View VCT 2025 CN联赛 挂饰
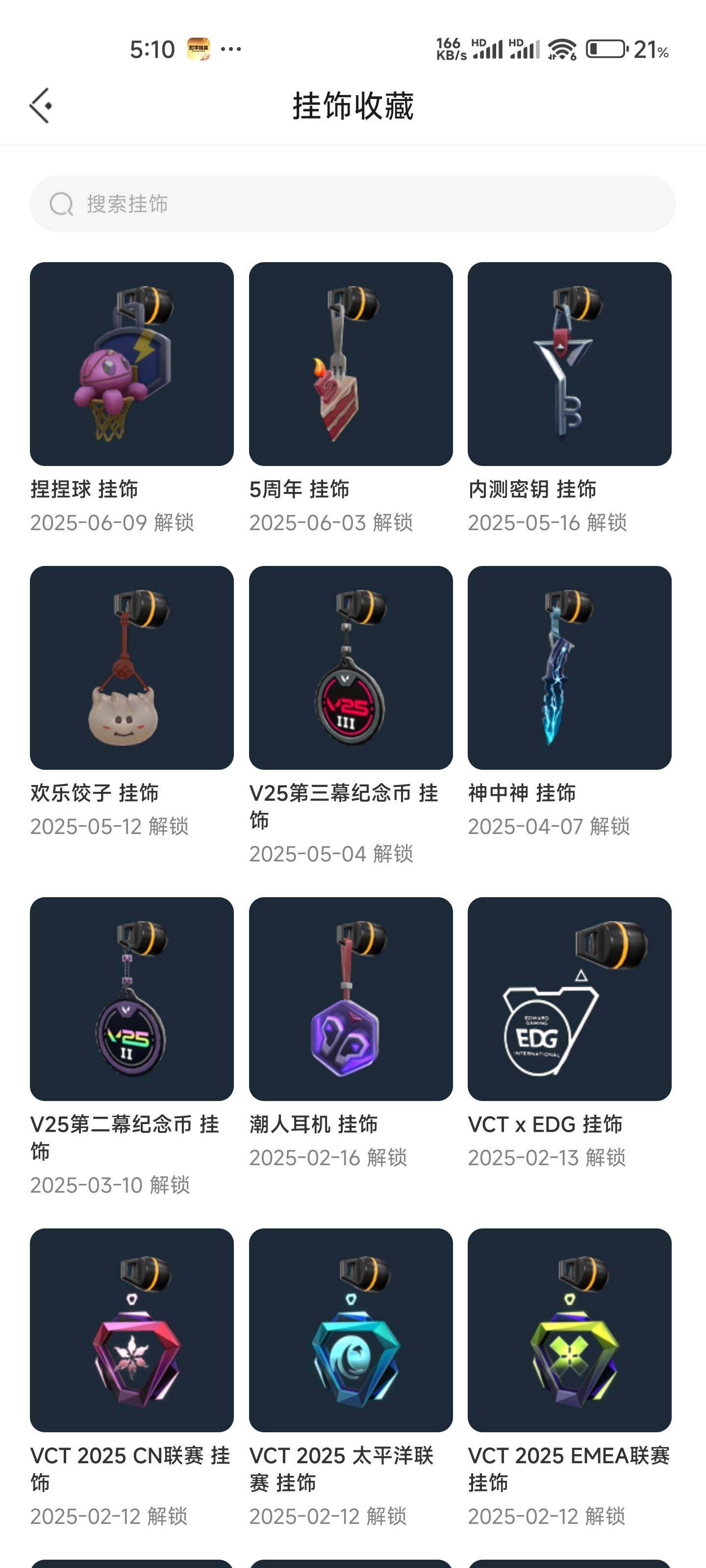This screenshot has width=706, height=1568. [x=131, y=1329]
